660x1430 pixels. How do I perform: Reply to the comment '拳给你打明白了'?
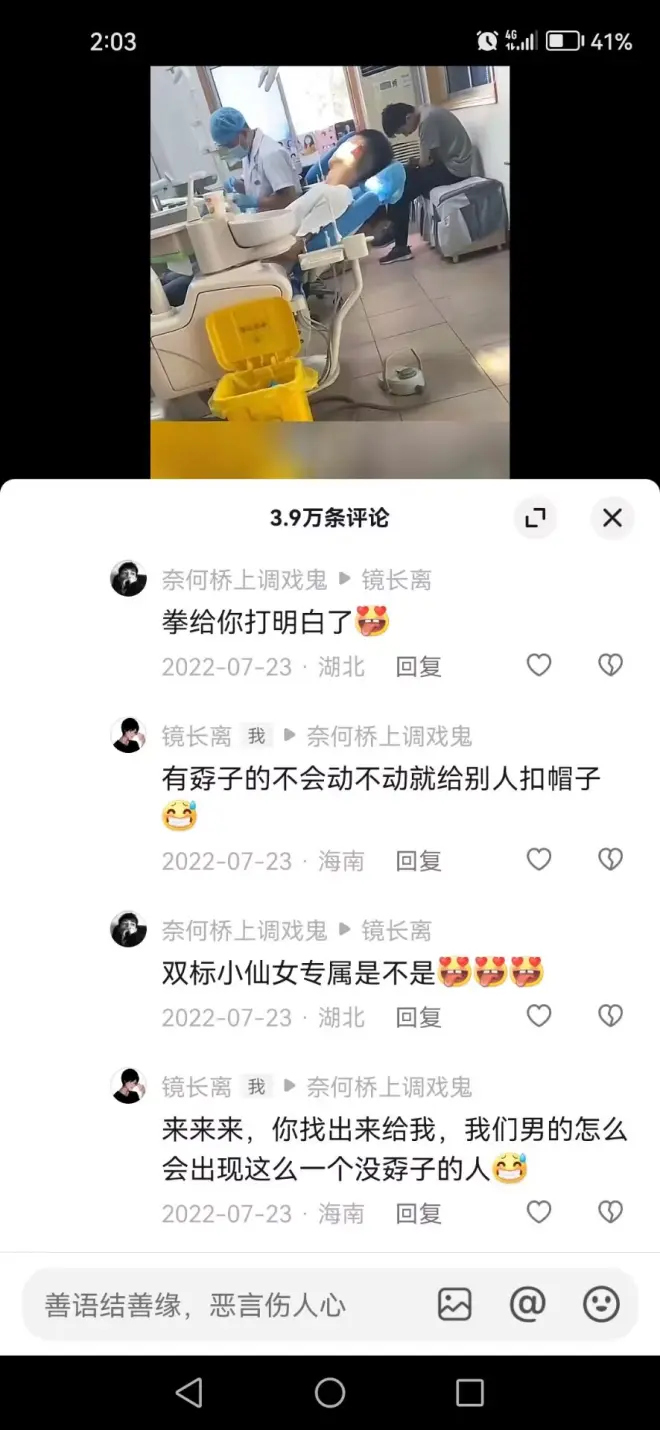point(418,667)
